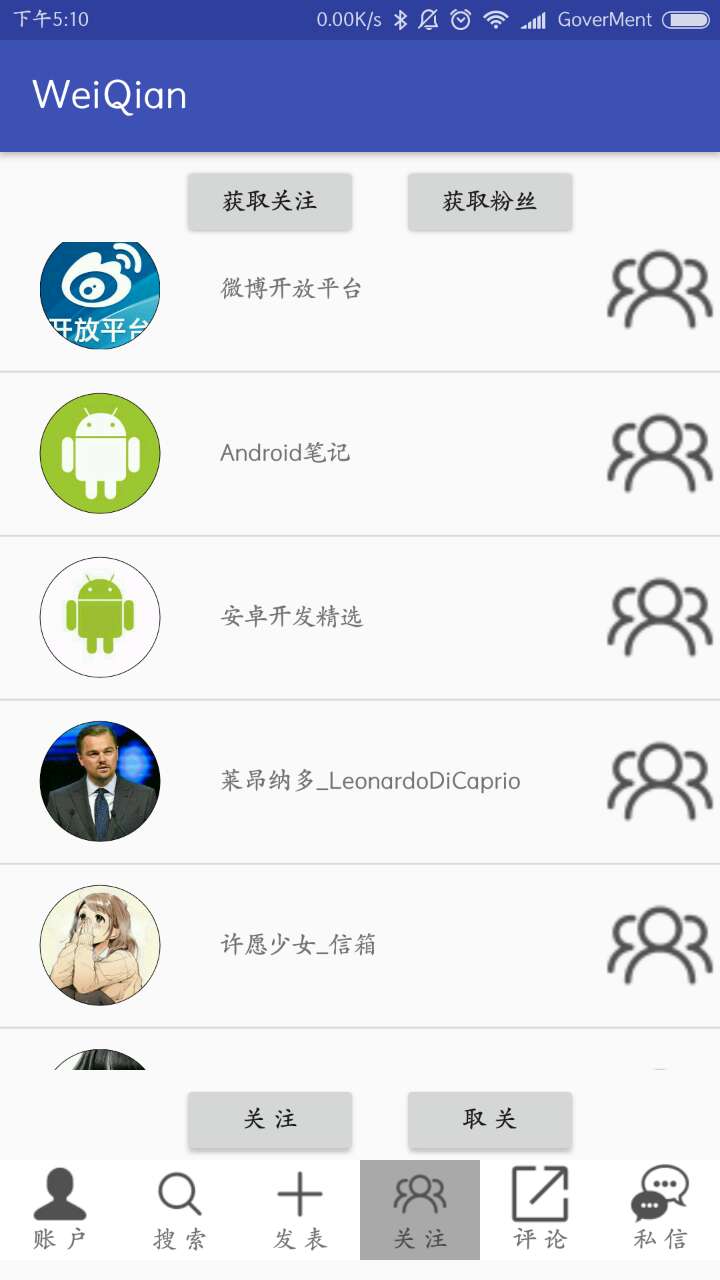This screenshot has height=1280, width=720.
Task: Switch to the 评论 tab
Action: tap(540, 1210)
